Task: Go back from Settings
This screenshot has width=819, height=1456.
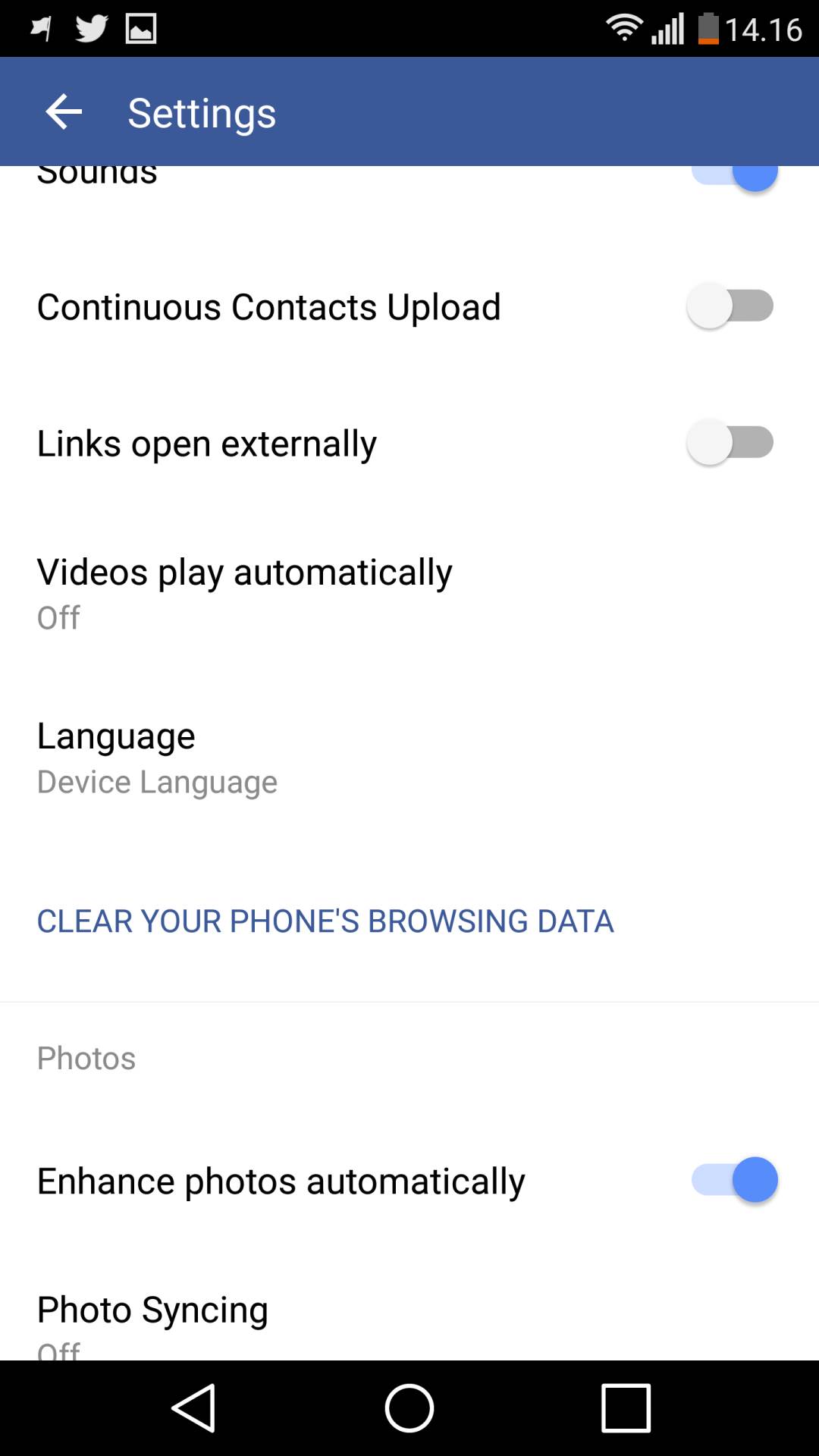Action: [x=64, y=112]
